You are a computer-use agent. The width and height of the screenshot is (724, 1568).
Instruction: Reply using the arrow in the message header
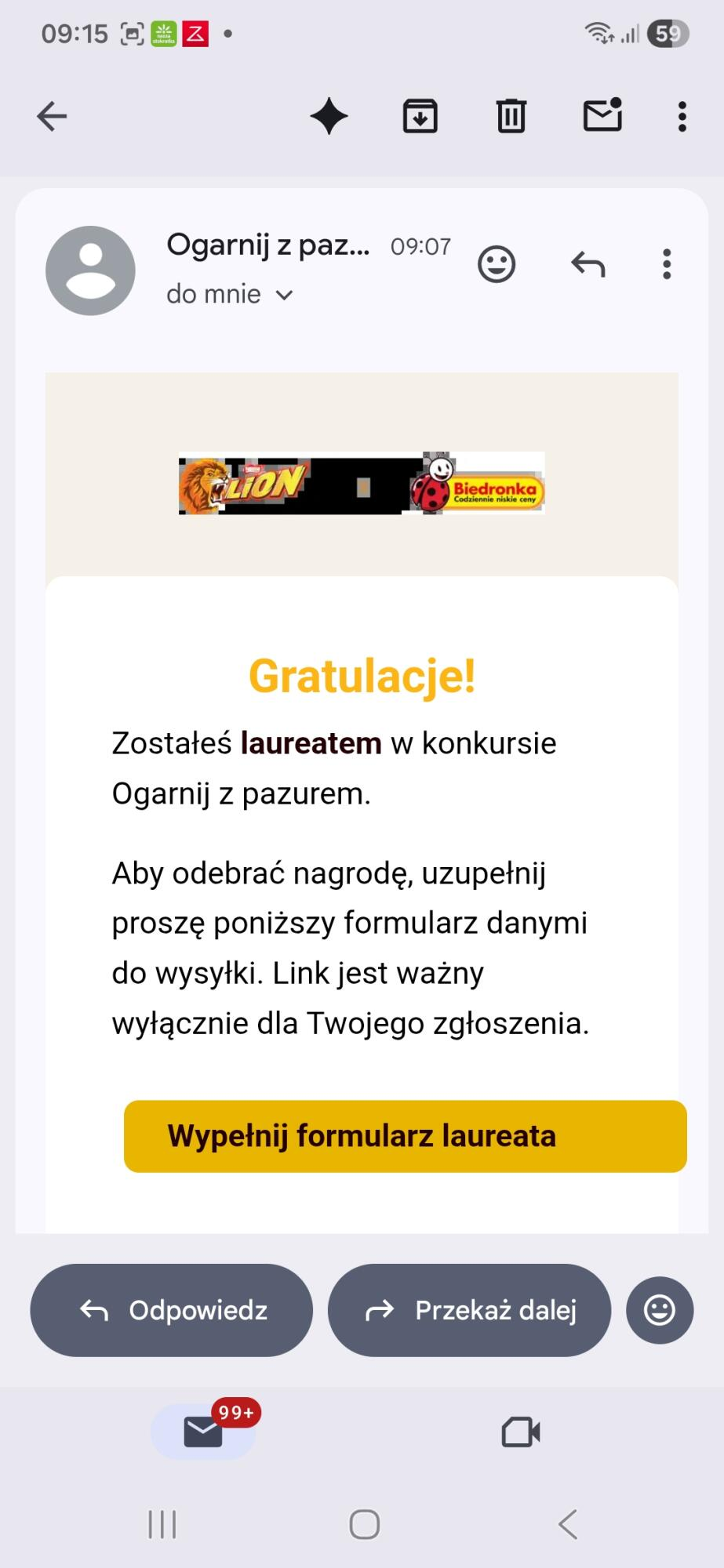588,264
